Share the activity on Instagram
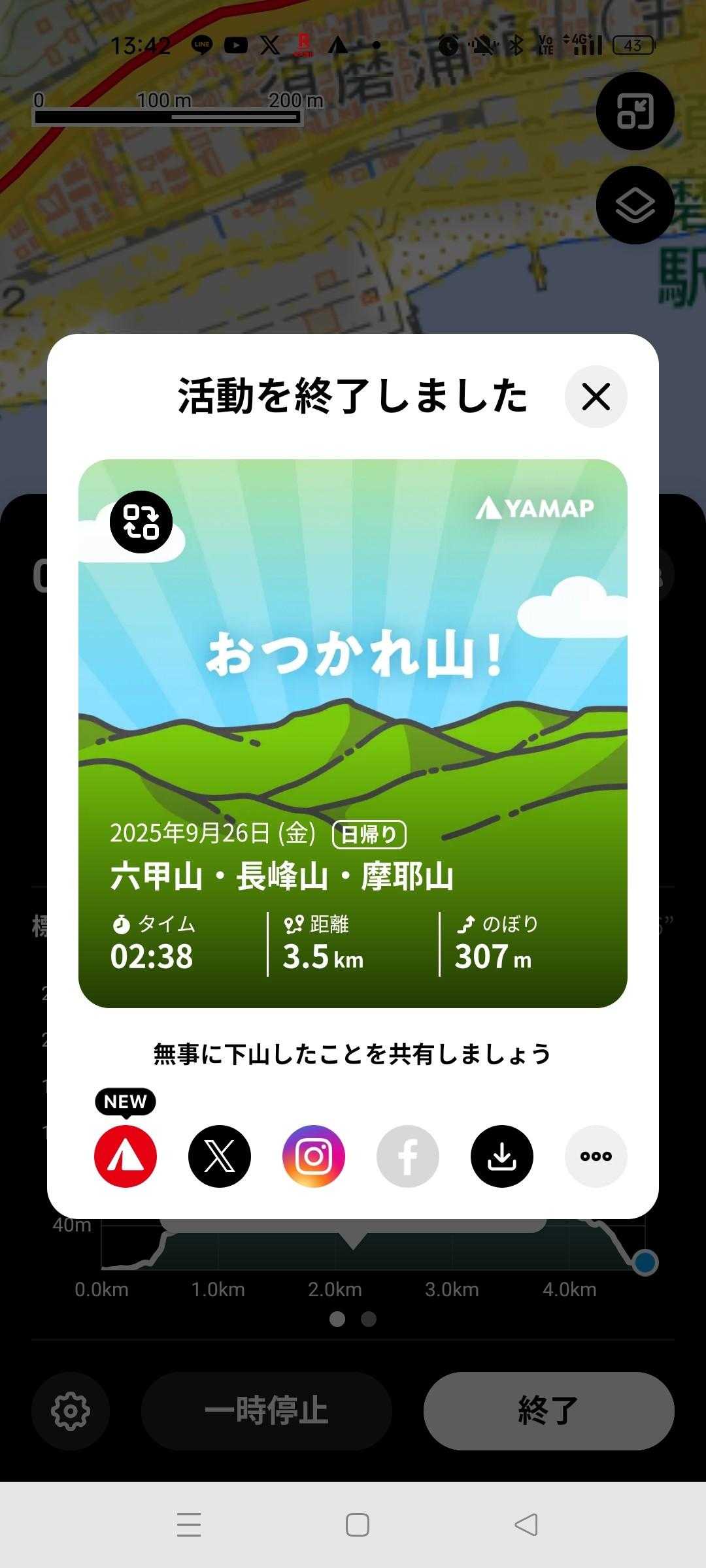Image resolution: width=706 pixels, height=1568 pixels. (314, 1156)
